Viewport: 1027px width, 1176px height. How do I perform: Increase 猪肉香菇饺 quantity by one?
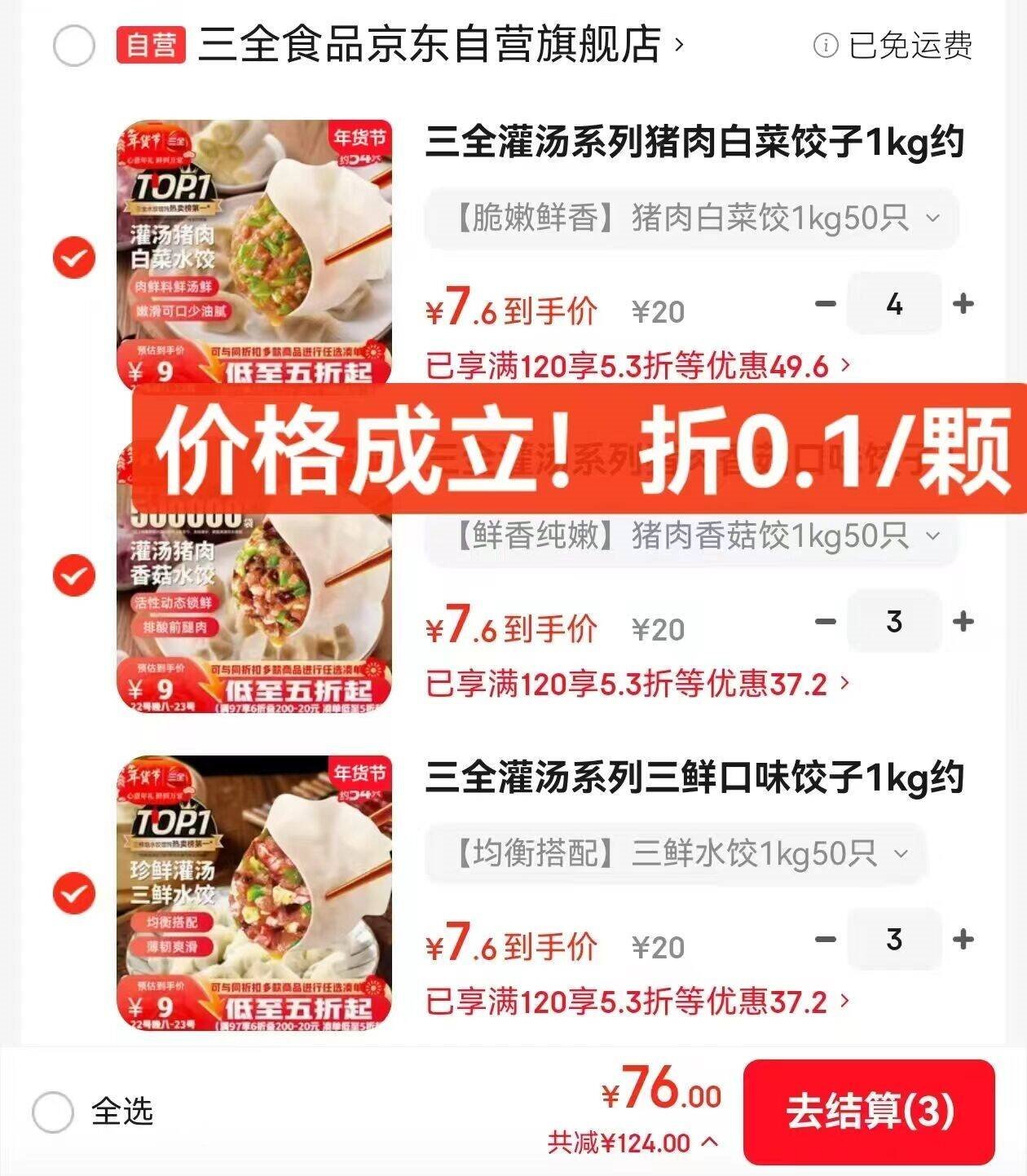tap(963, 622)
